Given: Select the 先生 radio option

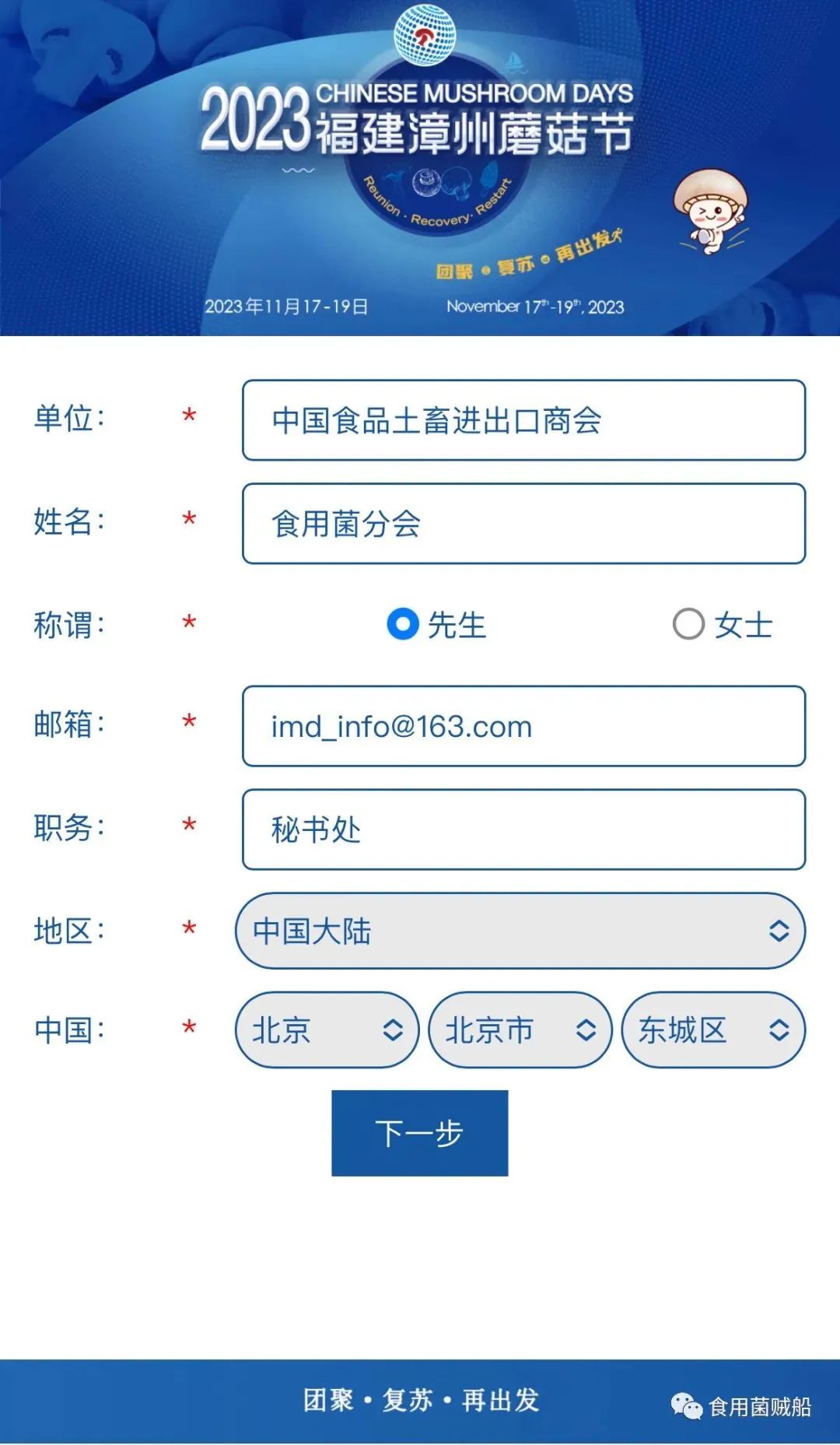Looking at the screenshot, I should pyautogui.click(x=403, y=624).
